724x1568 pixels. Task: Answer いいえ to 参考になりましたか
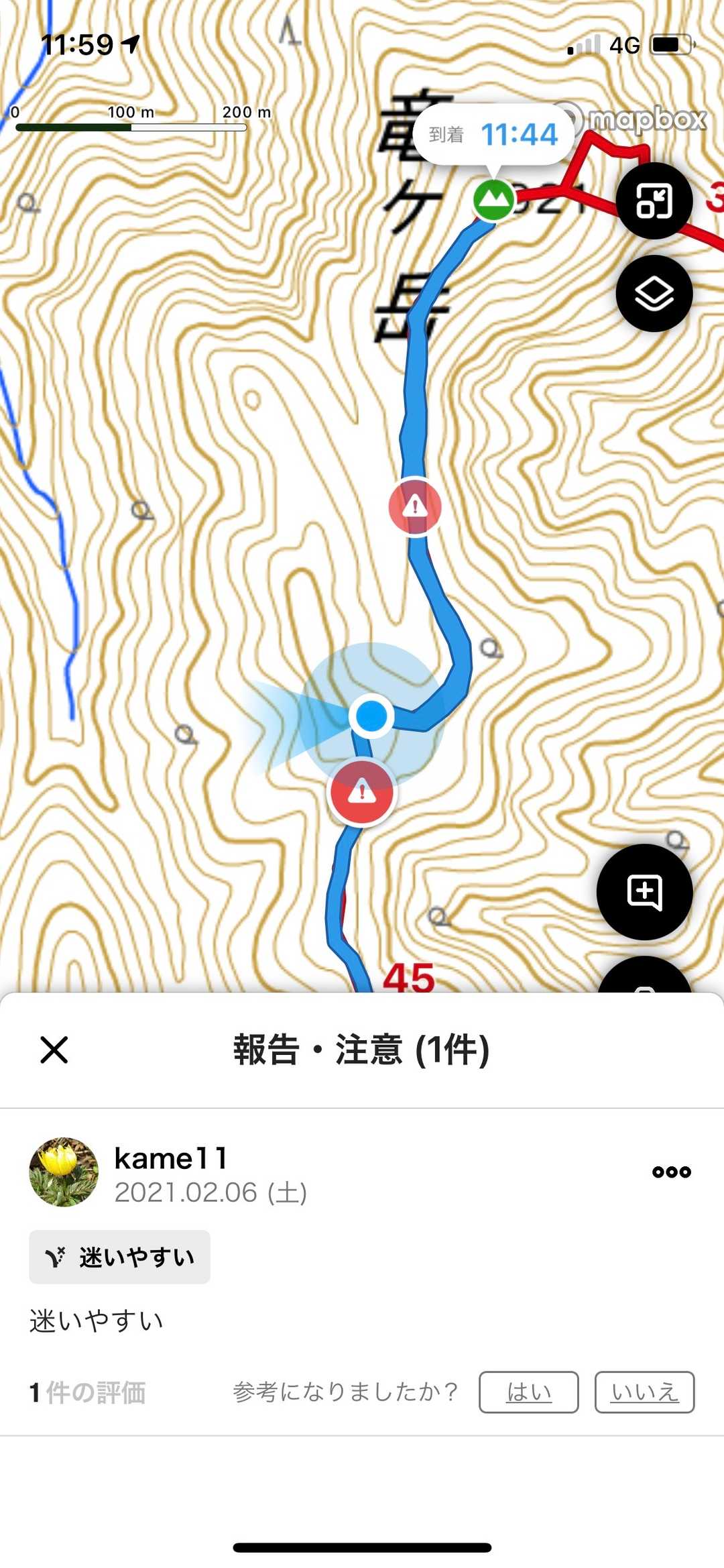(x=644, y=1392)
